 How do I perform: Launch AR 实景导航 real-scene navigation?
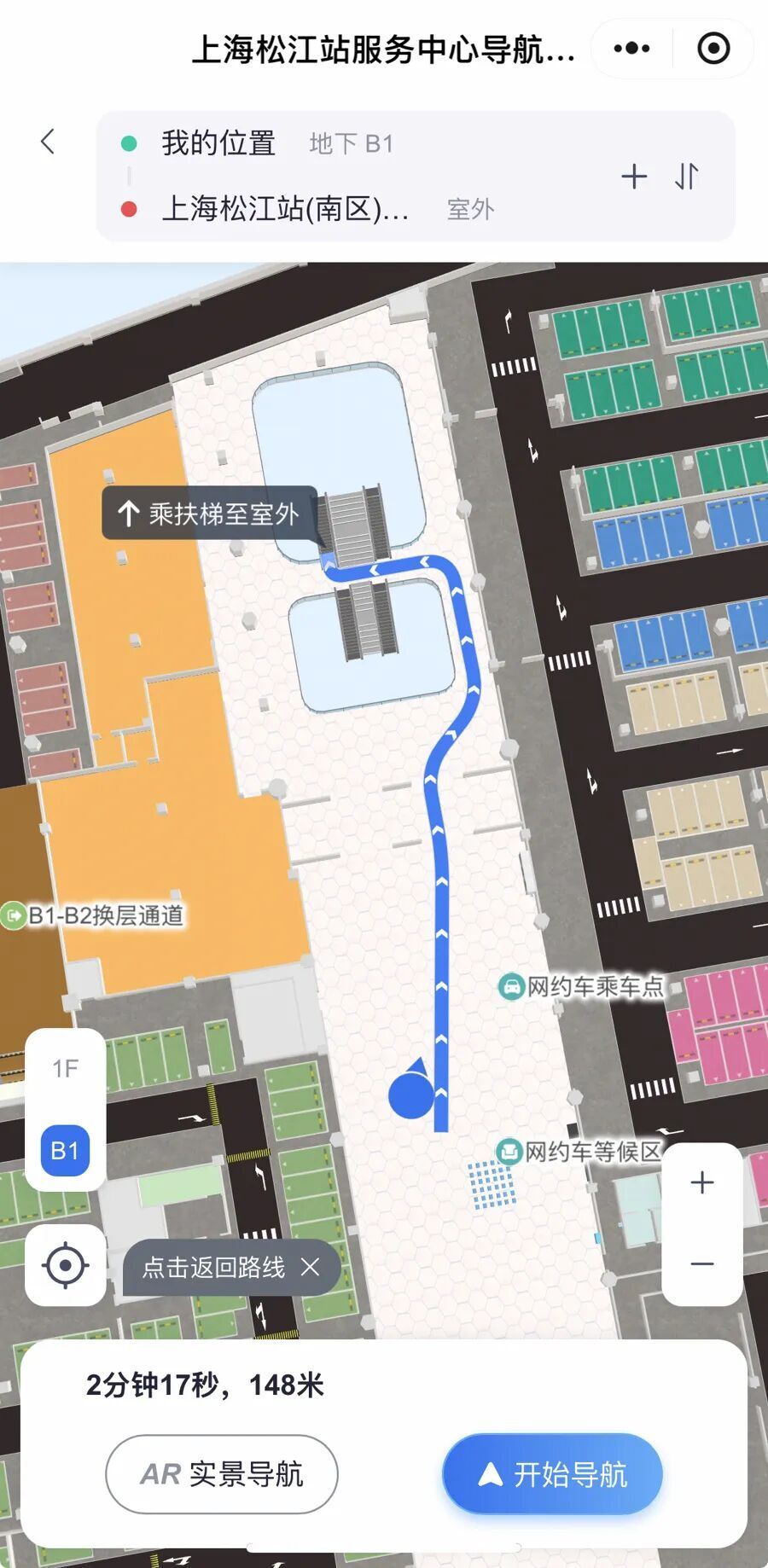click(221, 1473)
